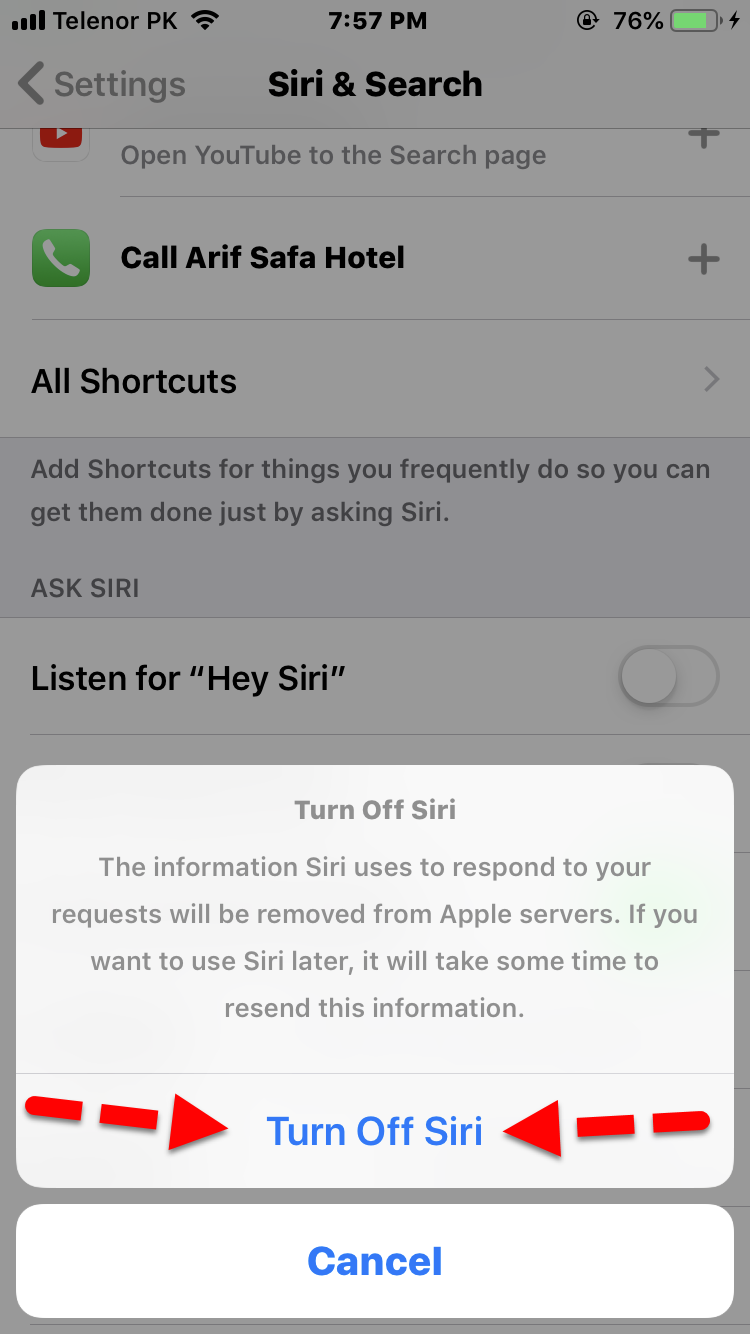This screenshot has height=1334, width=750.
Task: Add the Call Arif Safa Hotel shortcut
Action: [703, 259]
